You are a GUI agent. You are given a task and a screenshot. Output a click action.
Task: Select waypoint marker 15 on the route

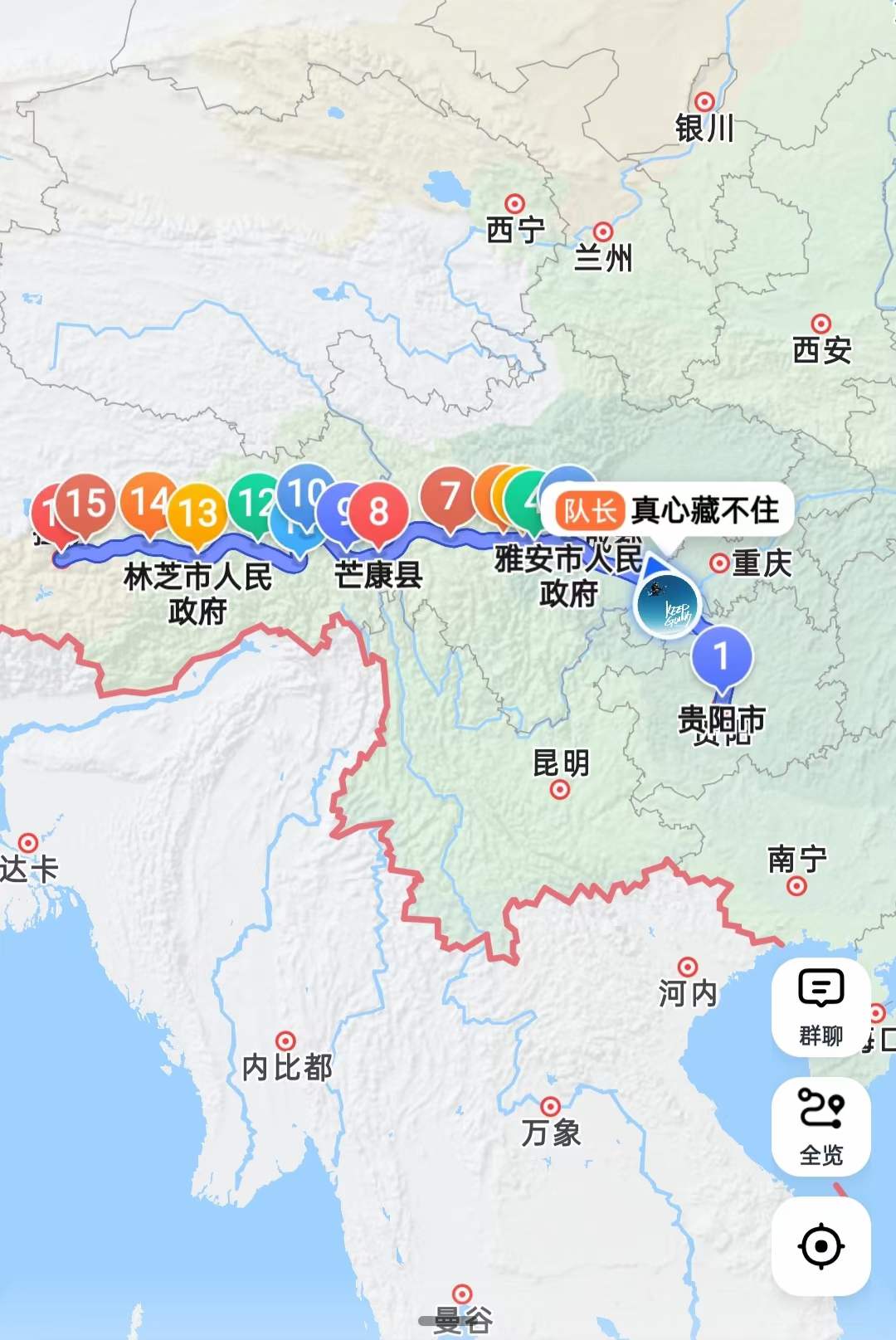[x=86, y=503]
